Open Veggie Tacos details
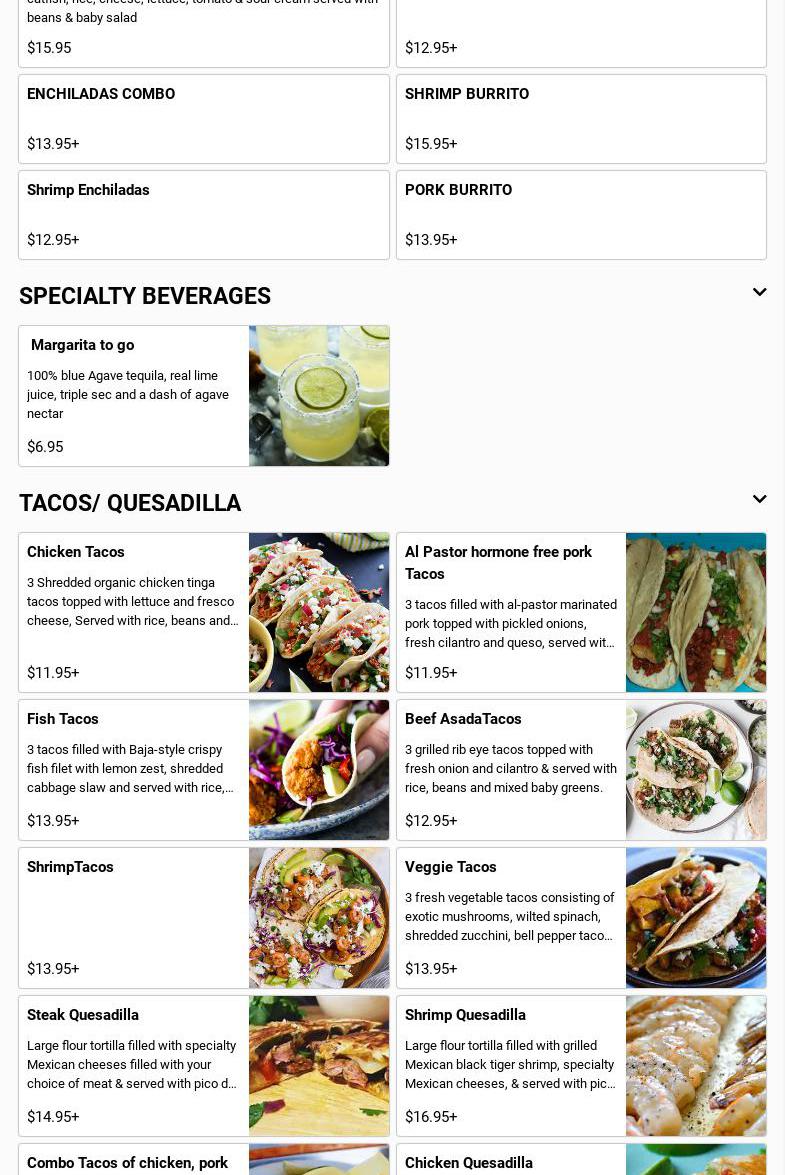This screenshot has height=1175, width=785. click(x=581, y=918)
